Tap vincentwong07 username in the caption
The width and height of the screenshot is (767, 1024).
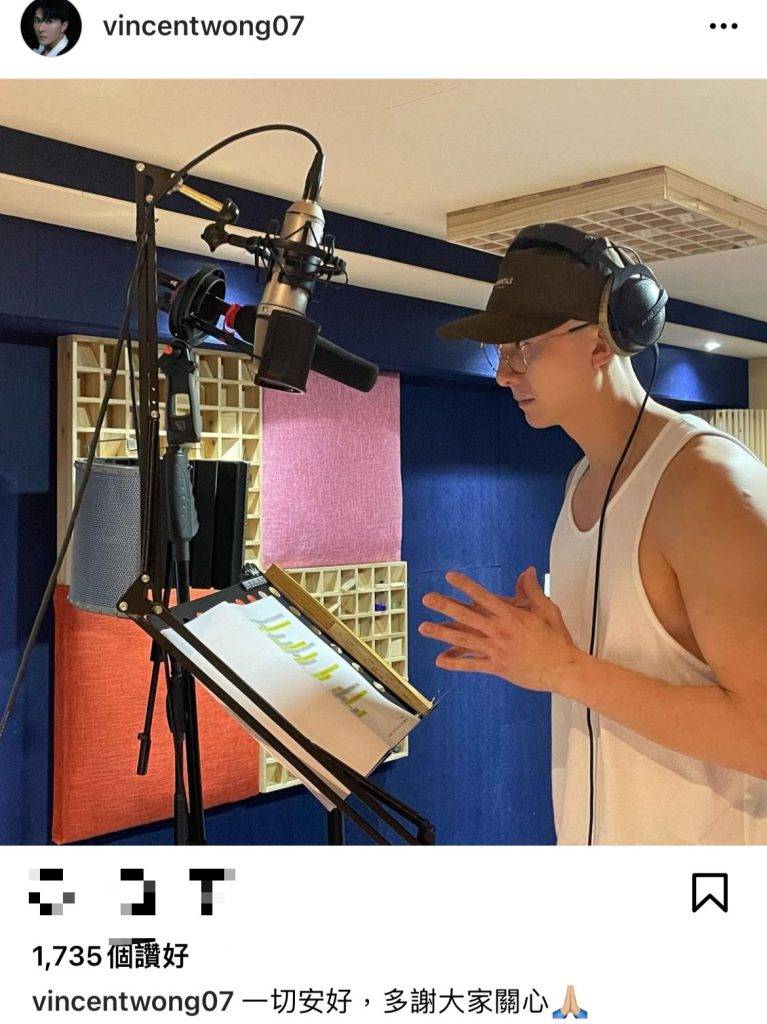point(133,1001)
